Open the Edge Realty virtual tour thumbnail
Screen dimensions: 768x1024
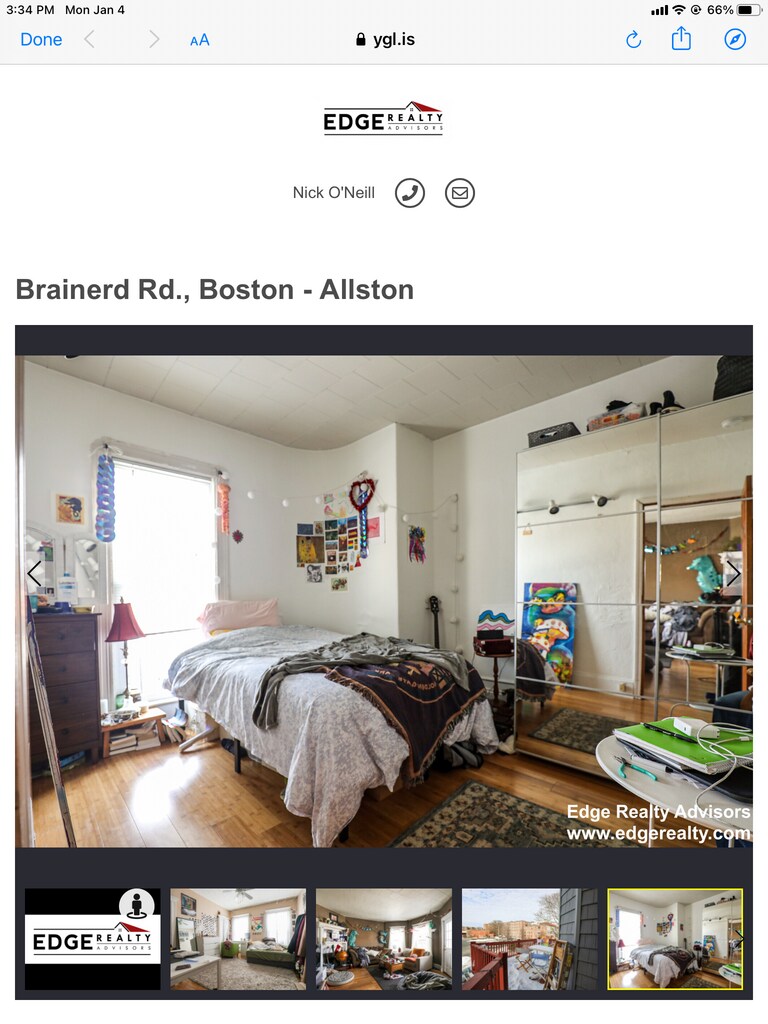pos(92,939)
